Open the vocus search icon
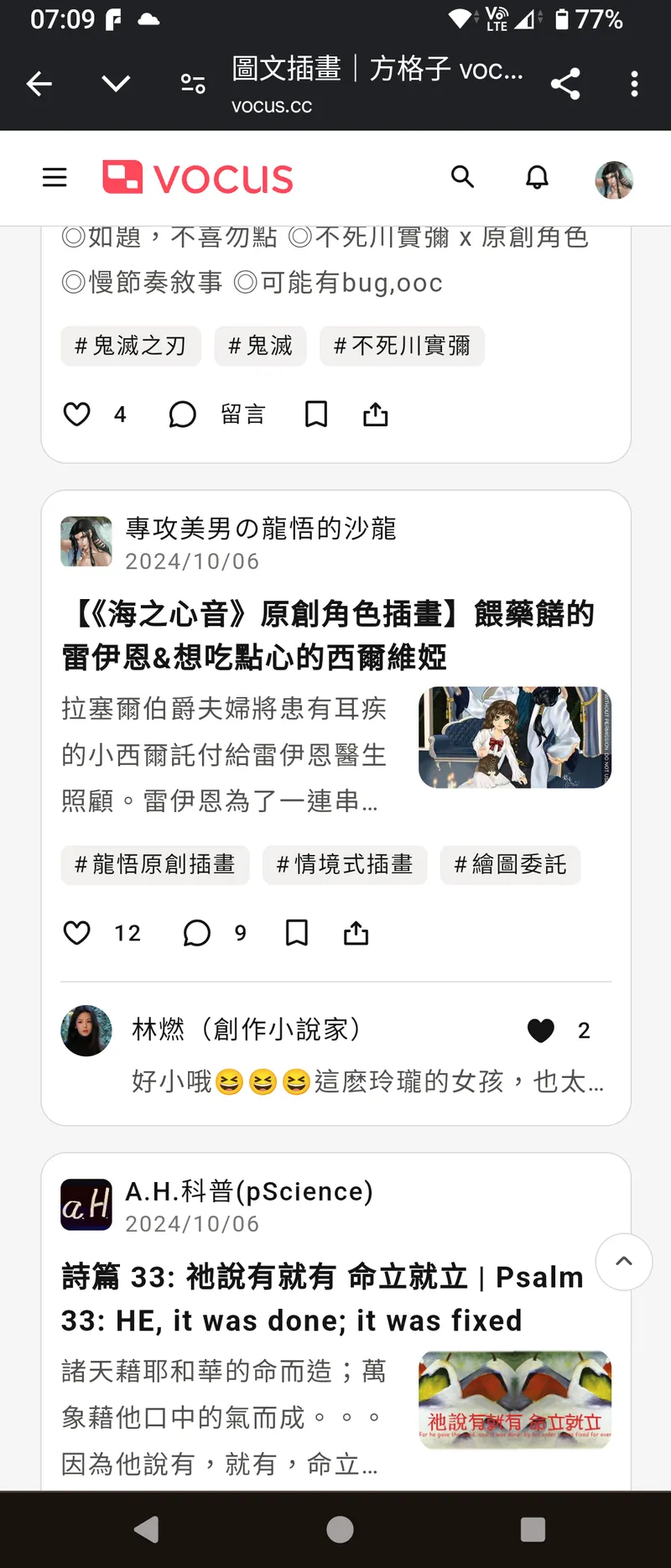671x1568 pixels. point(462,177)
